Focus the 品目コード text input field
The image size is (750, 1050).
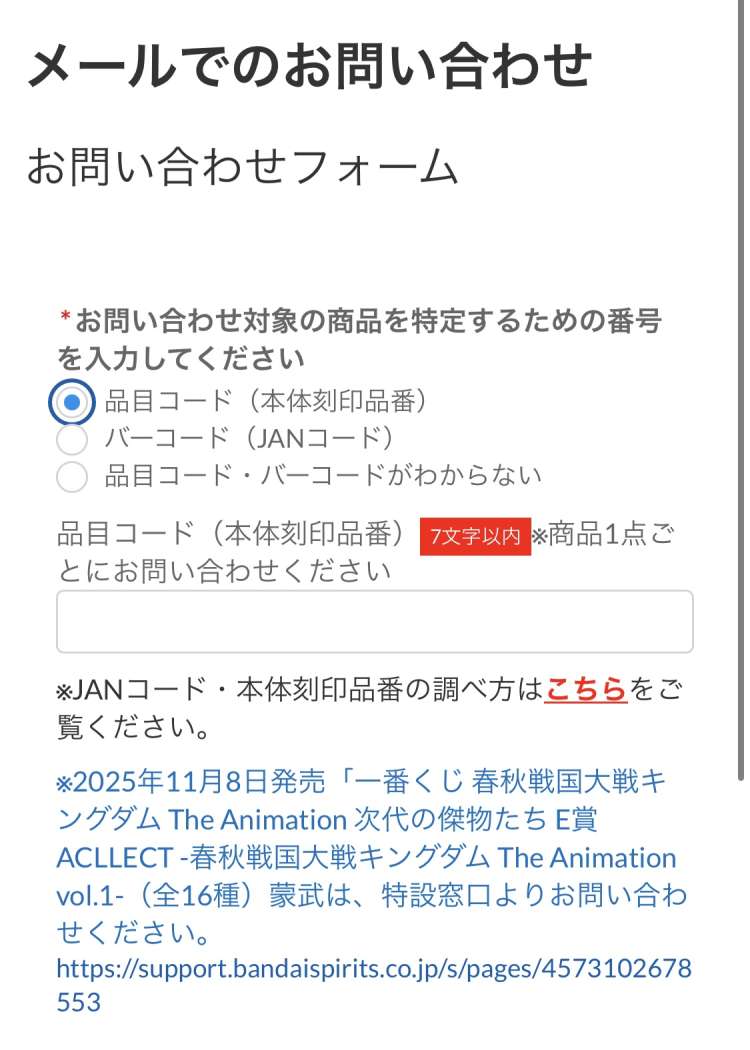tap(374, 622)
